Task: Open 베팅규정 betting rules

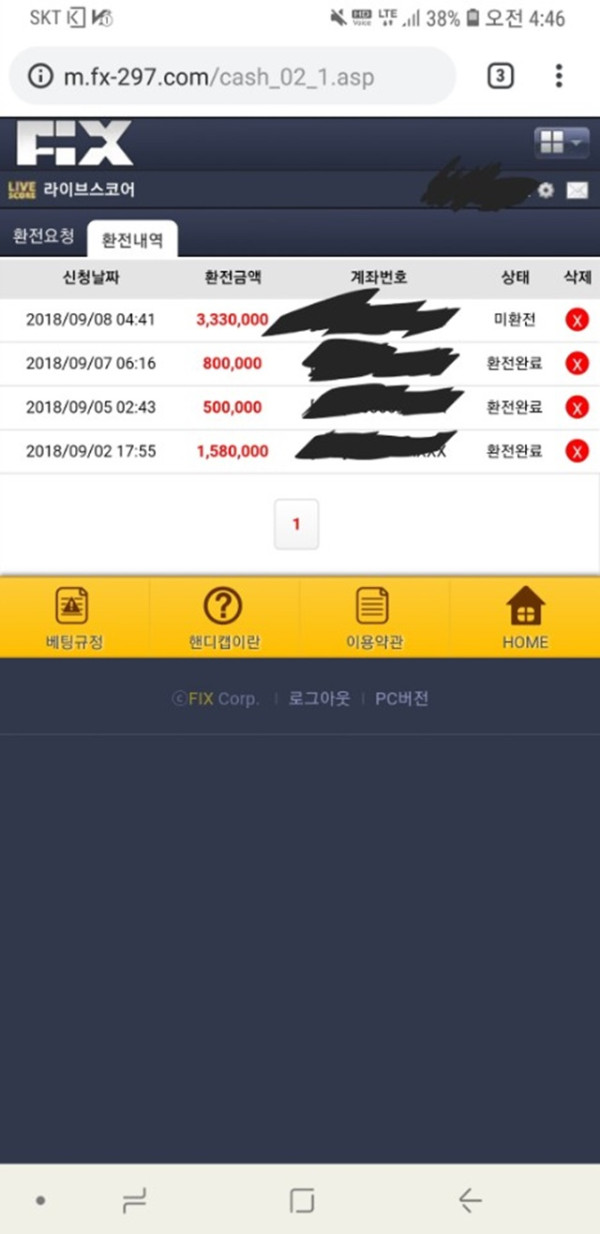Action: pyautogui.click(x=73, y=618)
